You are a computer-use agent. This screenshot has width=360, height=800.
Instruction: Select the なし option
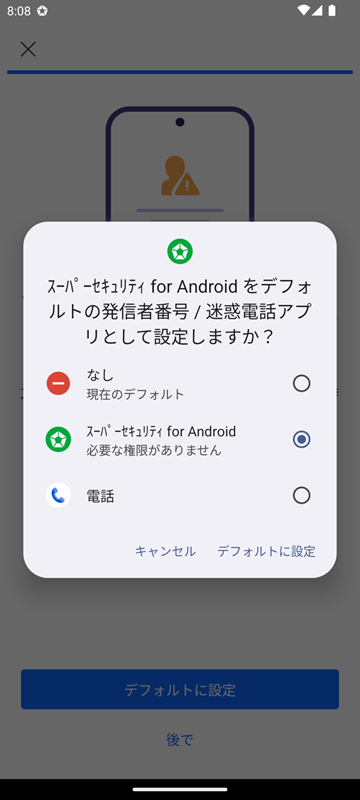tap(179, 384)
